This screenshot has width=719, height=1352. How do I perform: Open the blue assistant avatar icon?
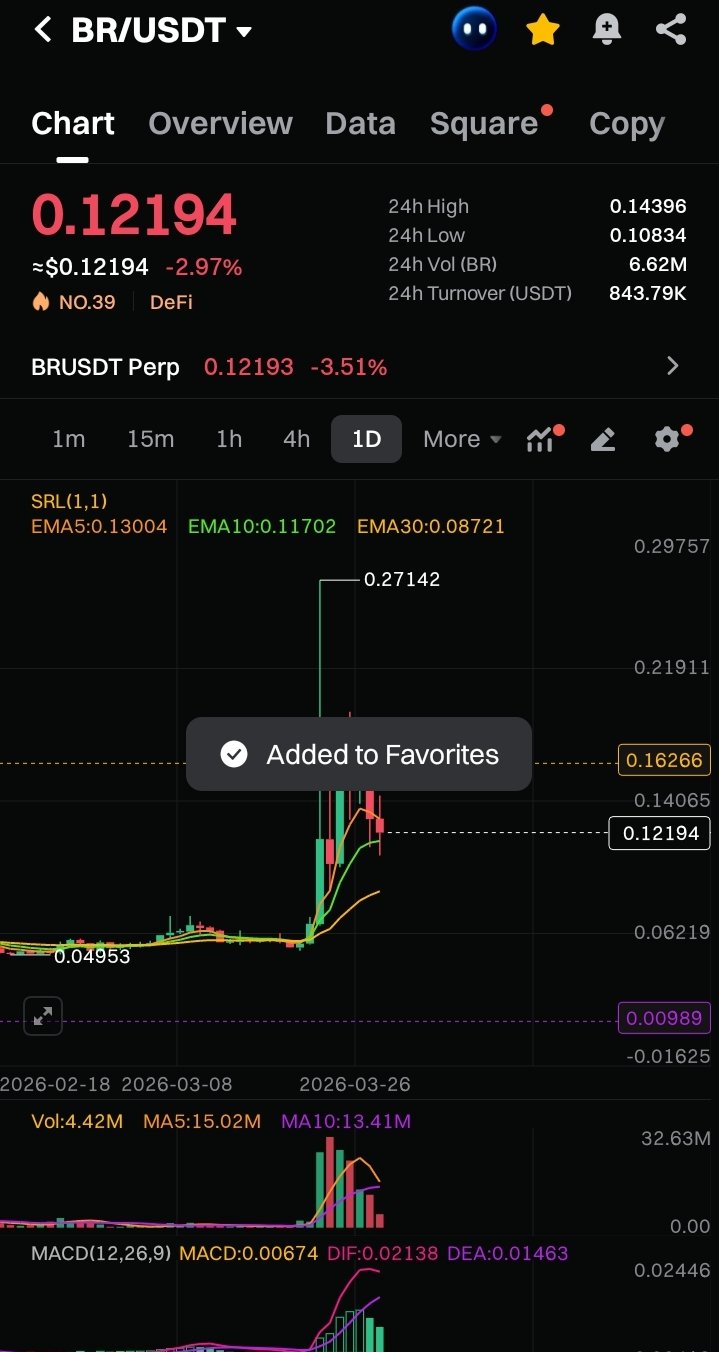click(x=474, y=30)
